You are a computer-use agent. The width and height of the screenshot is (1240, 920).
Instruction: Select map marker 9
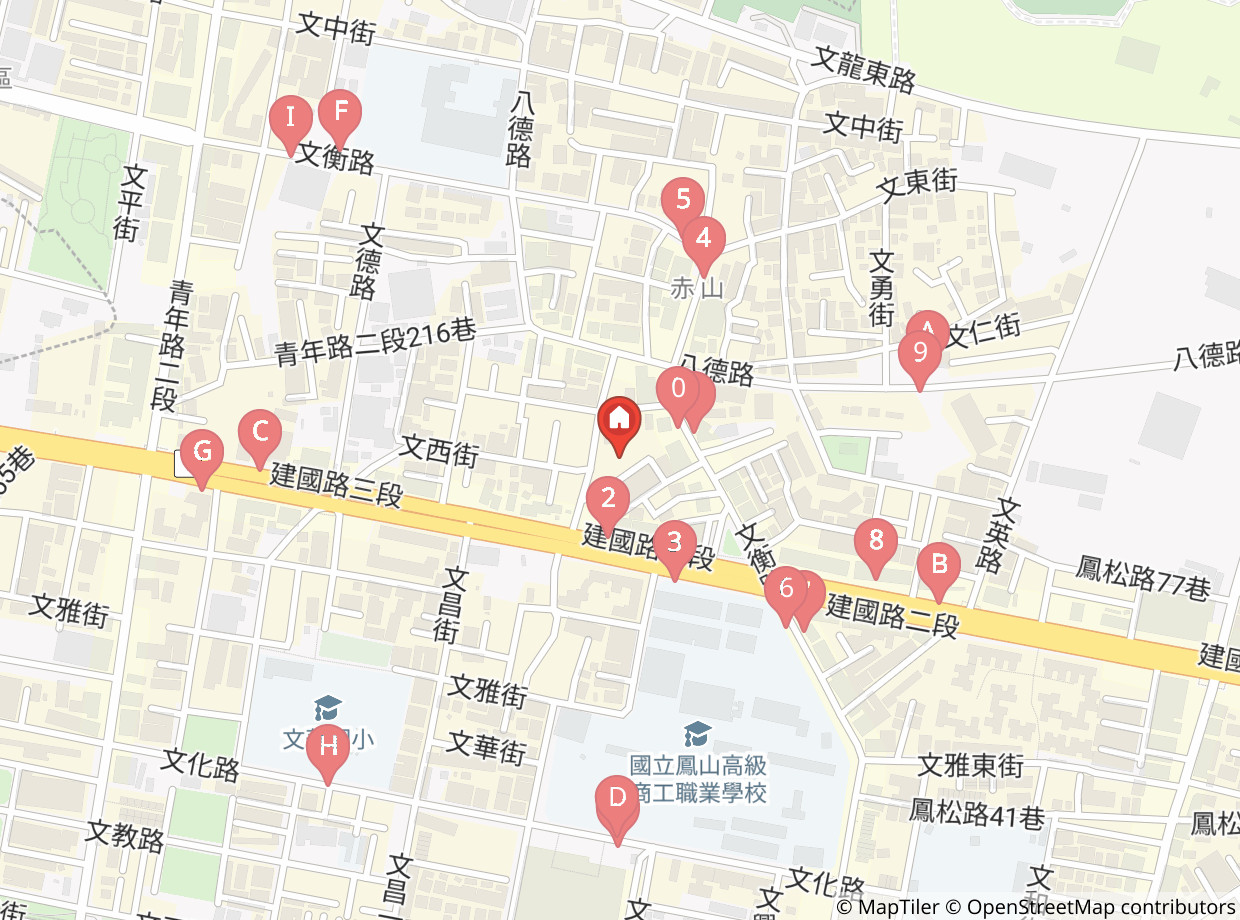pos(920,361)
